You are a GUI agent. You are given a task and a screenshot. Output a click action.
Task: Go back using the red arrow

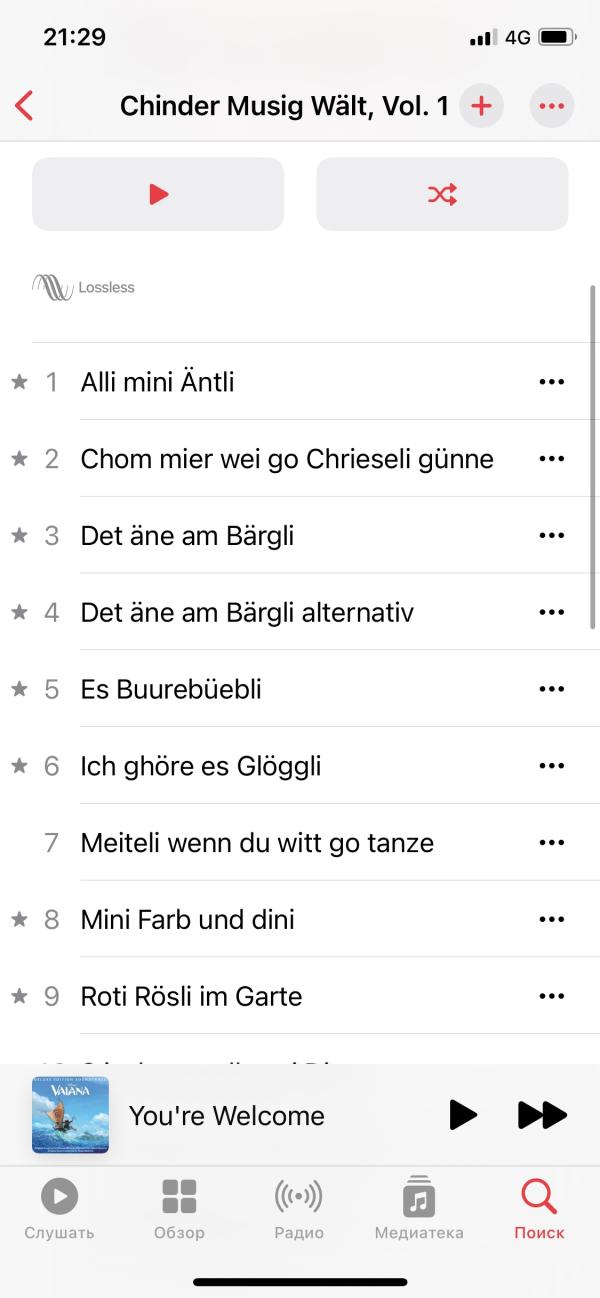click(25, 105)
